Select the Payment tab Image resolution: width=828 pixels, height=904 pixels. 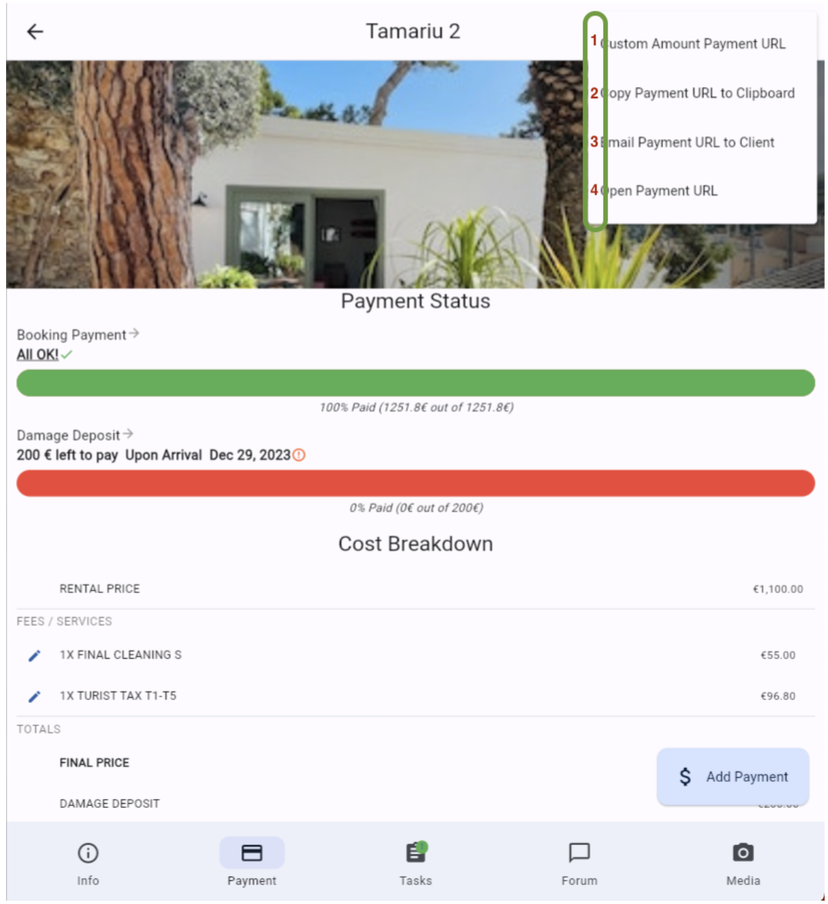click(x=252, y=863)
